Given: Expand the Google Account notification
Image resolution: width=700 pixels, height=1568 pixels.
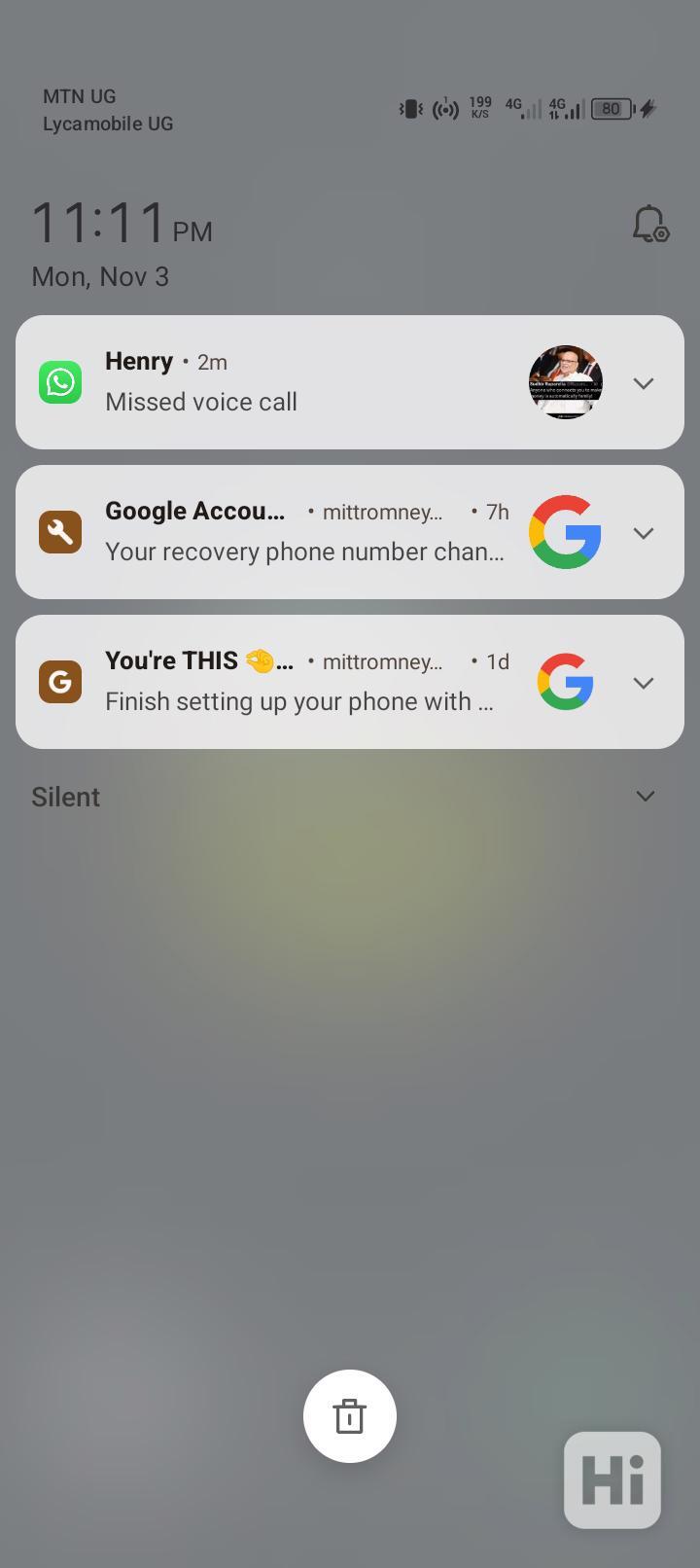Looking at the screenshot, I should coord(643,533).
